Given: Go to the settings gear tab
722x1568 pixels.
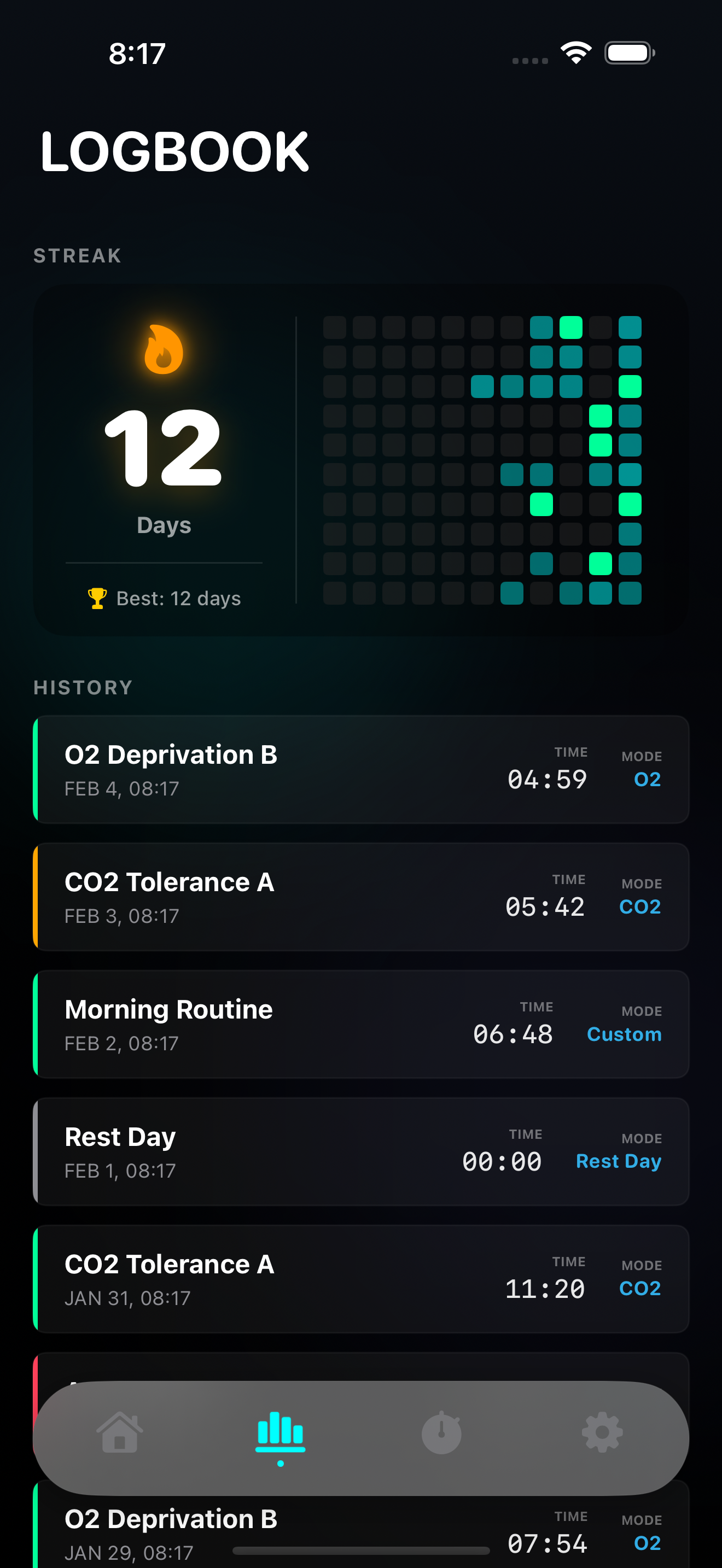Looking at the screenshot, I should 602,1433.
